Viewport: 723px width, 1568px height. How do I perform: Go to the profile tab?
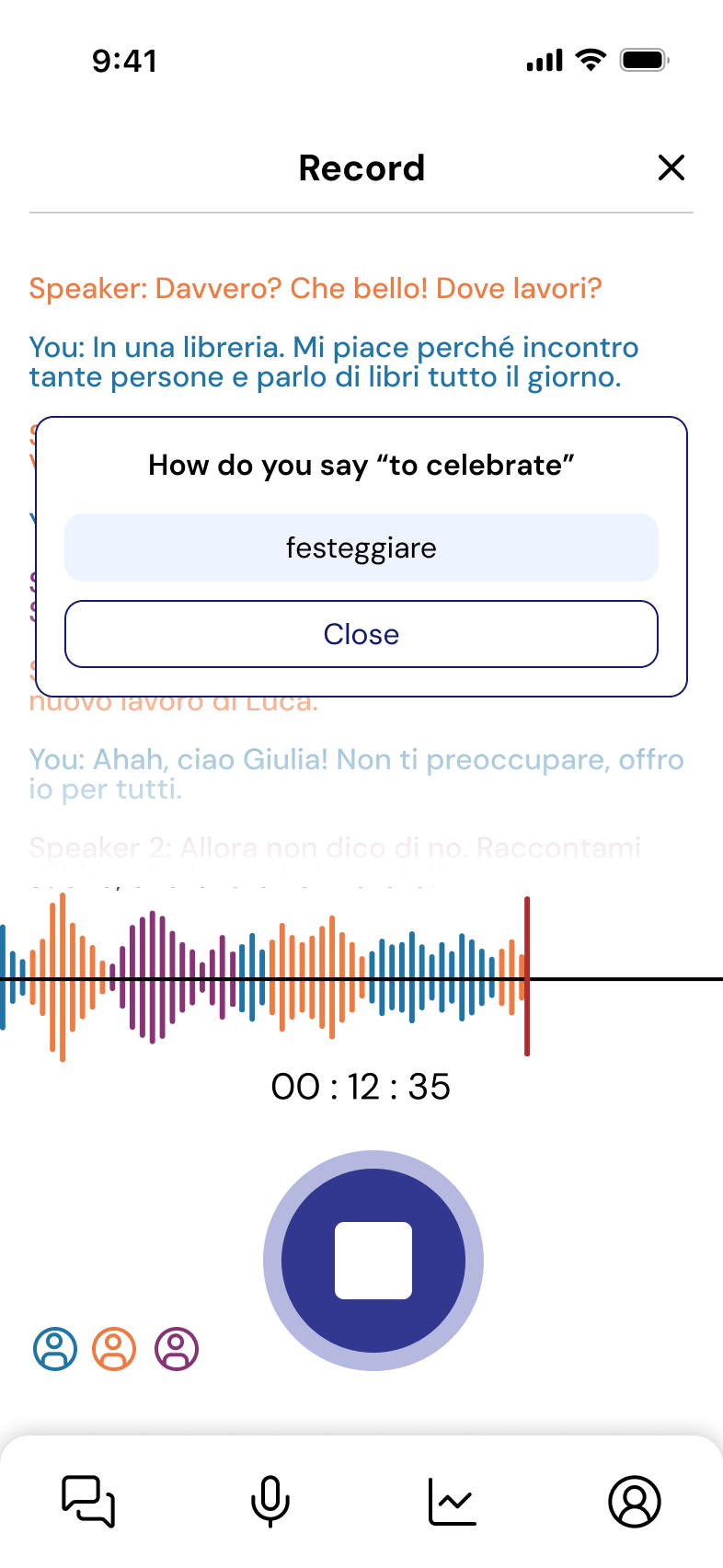(x=635, y=1501)
